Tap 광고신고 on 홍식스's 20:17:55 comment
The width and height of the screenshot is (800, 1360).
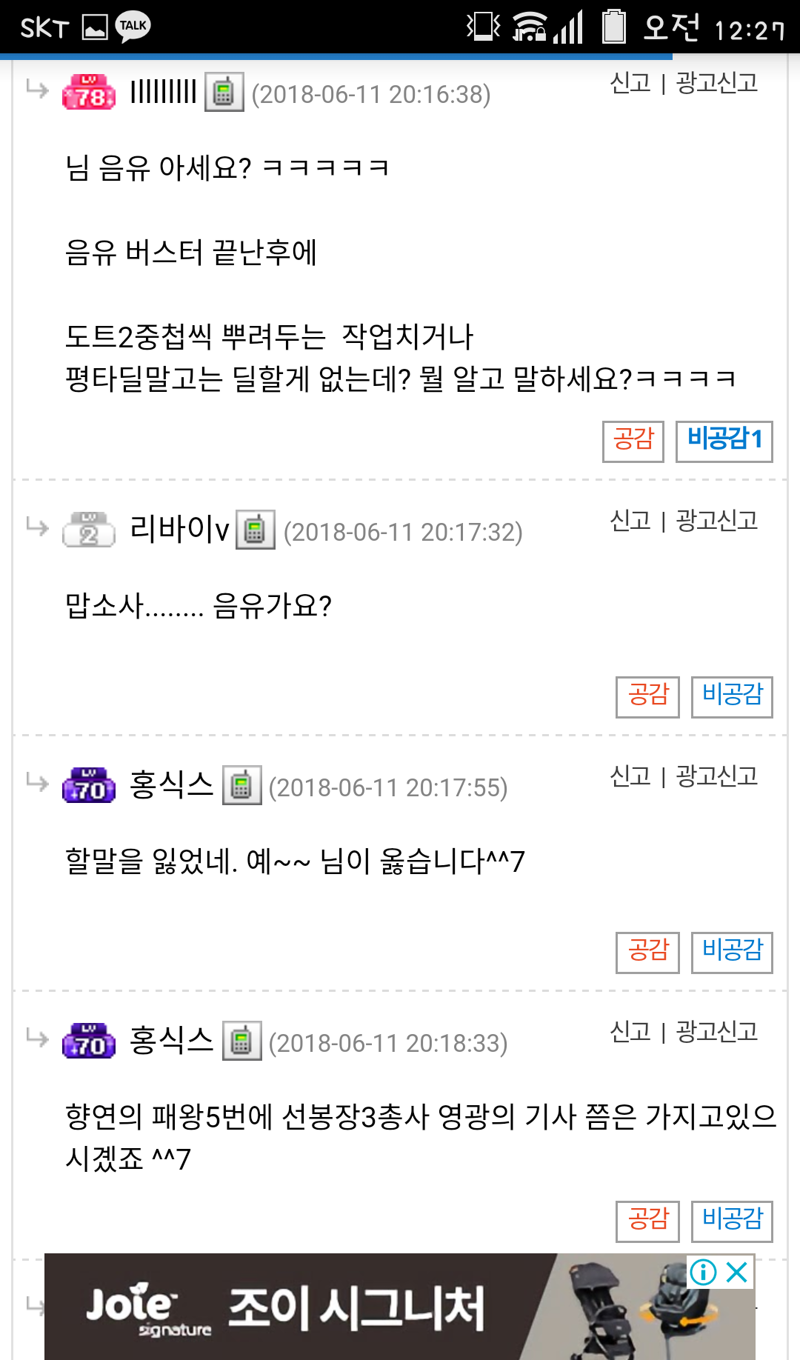[716, 776]
